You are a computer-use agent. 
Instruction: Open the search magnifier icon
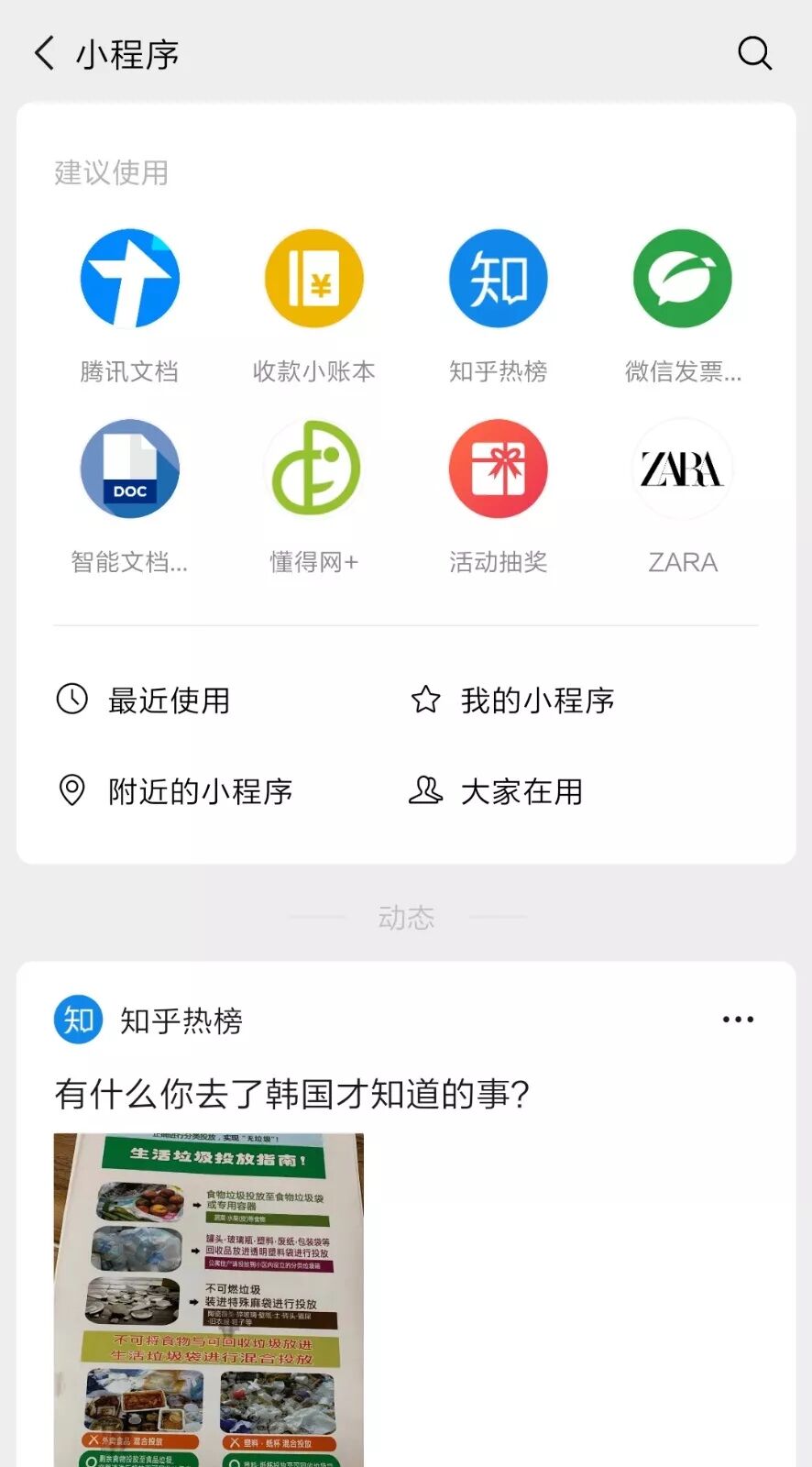pyautogui.click(x=754, y=53)
